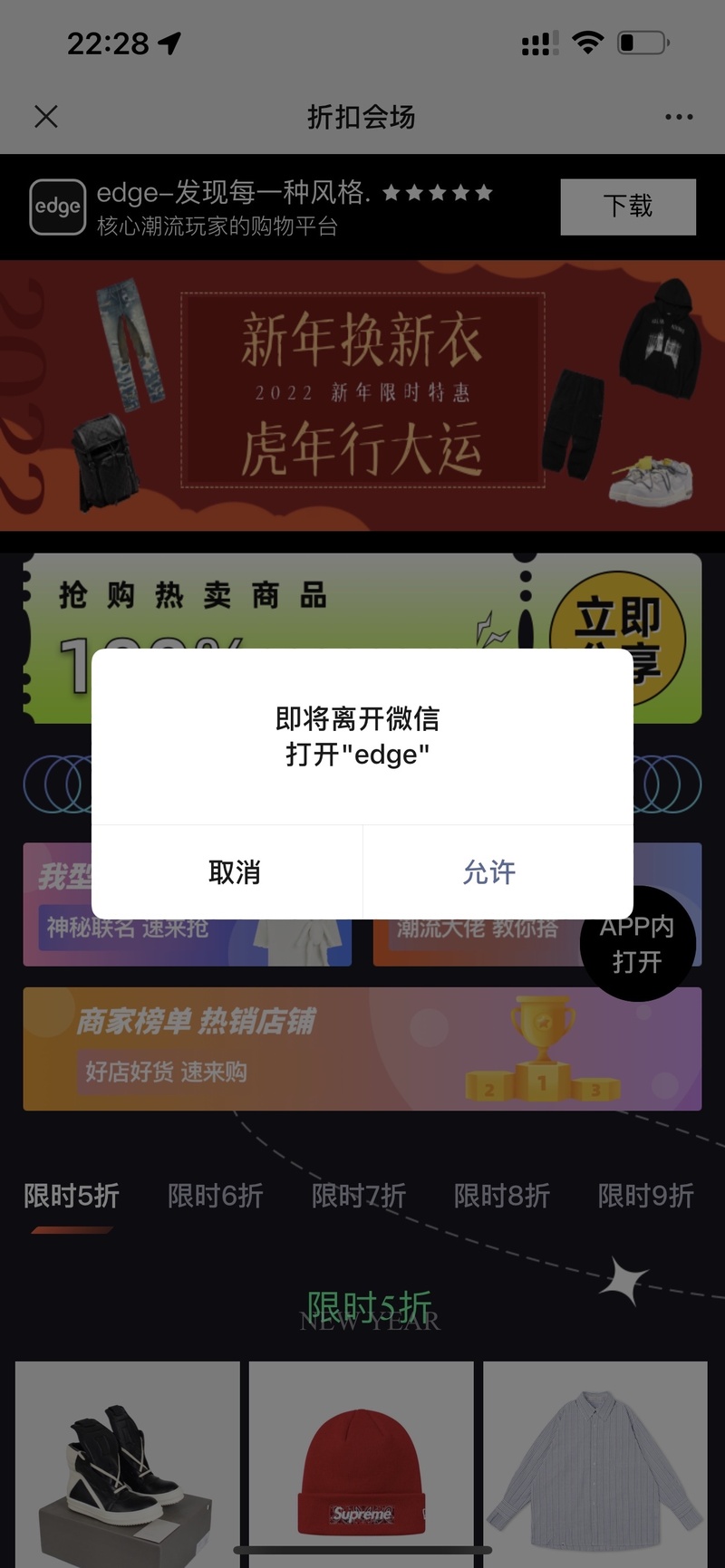This screenshot has width=725, height=1568.
Task: Switch to the 限时7折 tab
Action: 358,1196
